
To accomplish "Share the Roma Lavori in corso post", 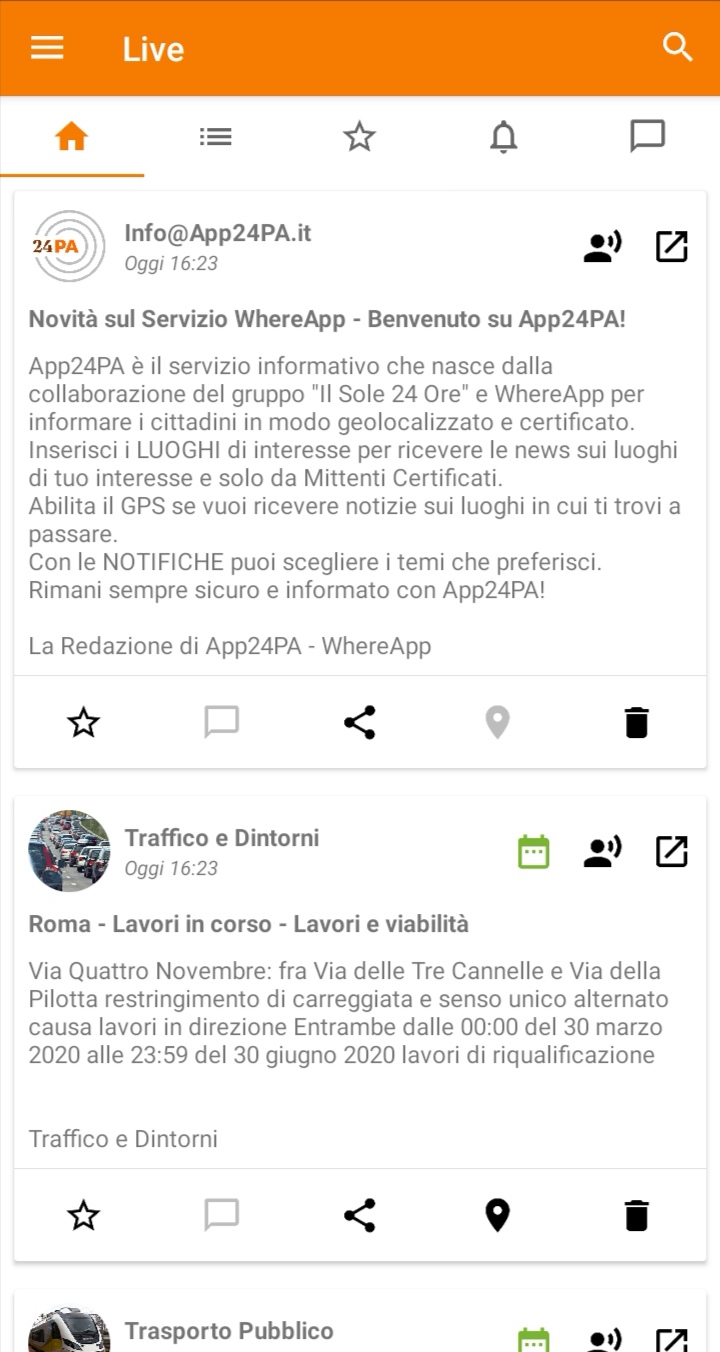I will [x=359, y=1215].
